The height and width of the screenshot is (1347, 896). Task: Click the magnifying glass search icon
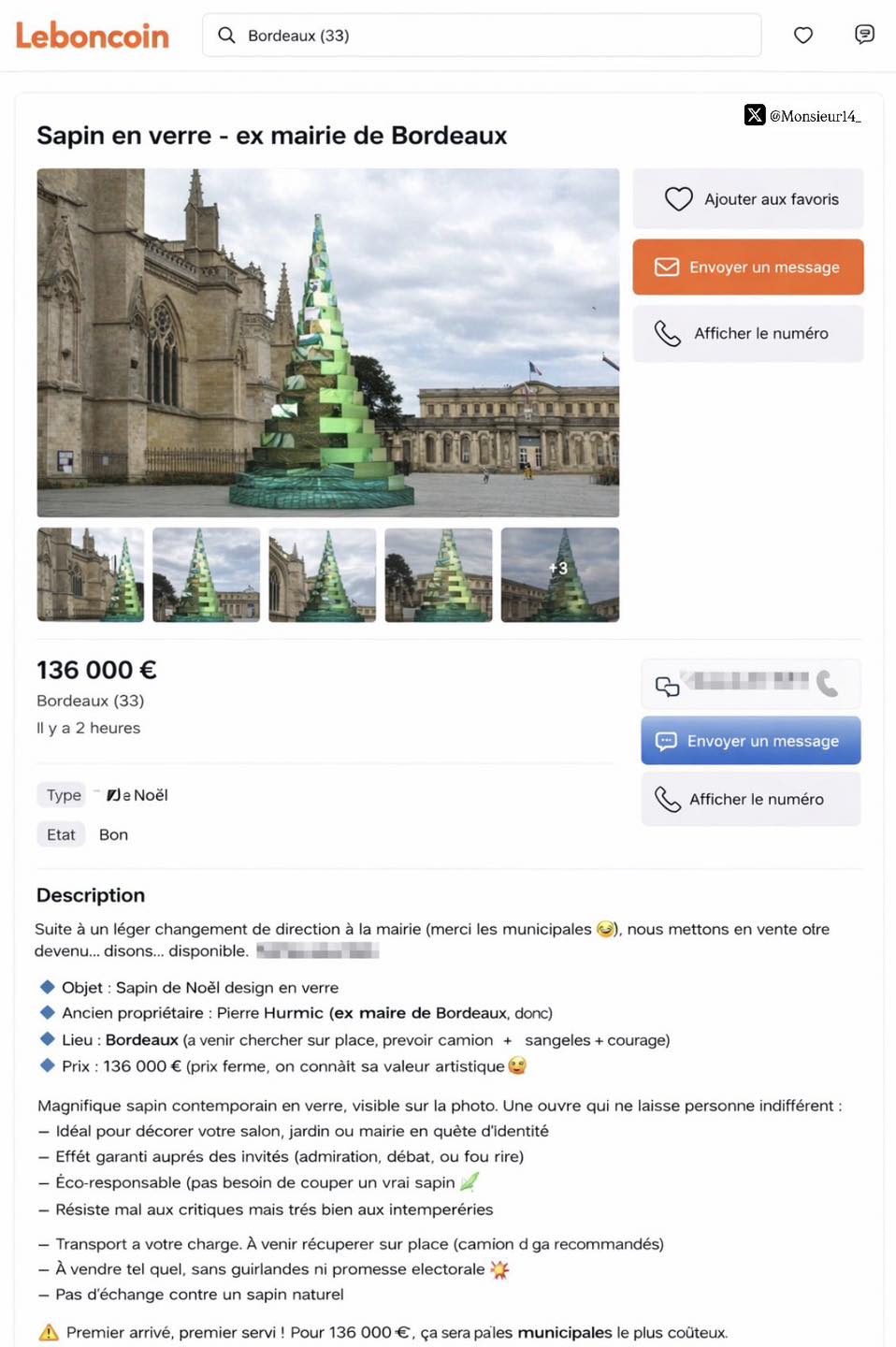[226, 35]
